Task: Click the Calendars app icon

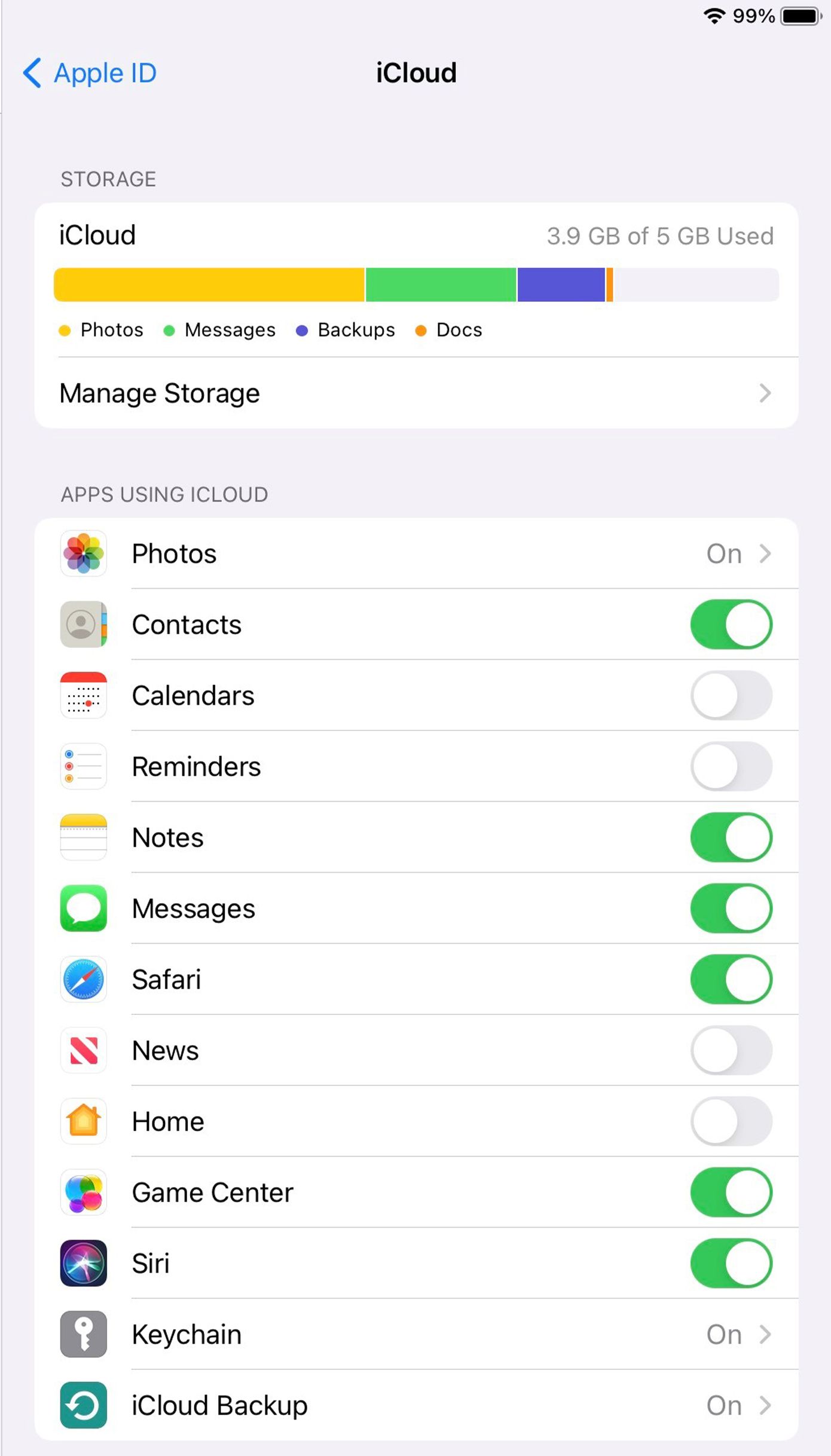Action: 83,695
